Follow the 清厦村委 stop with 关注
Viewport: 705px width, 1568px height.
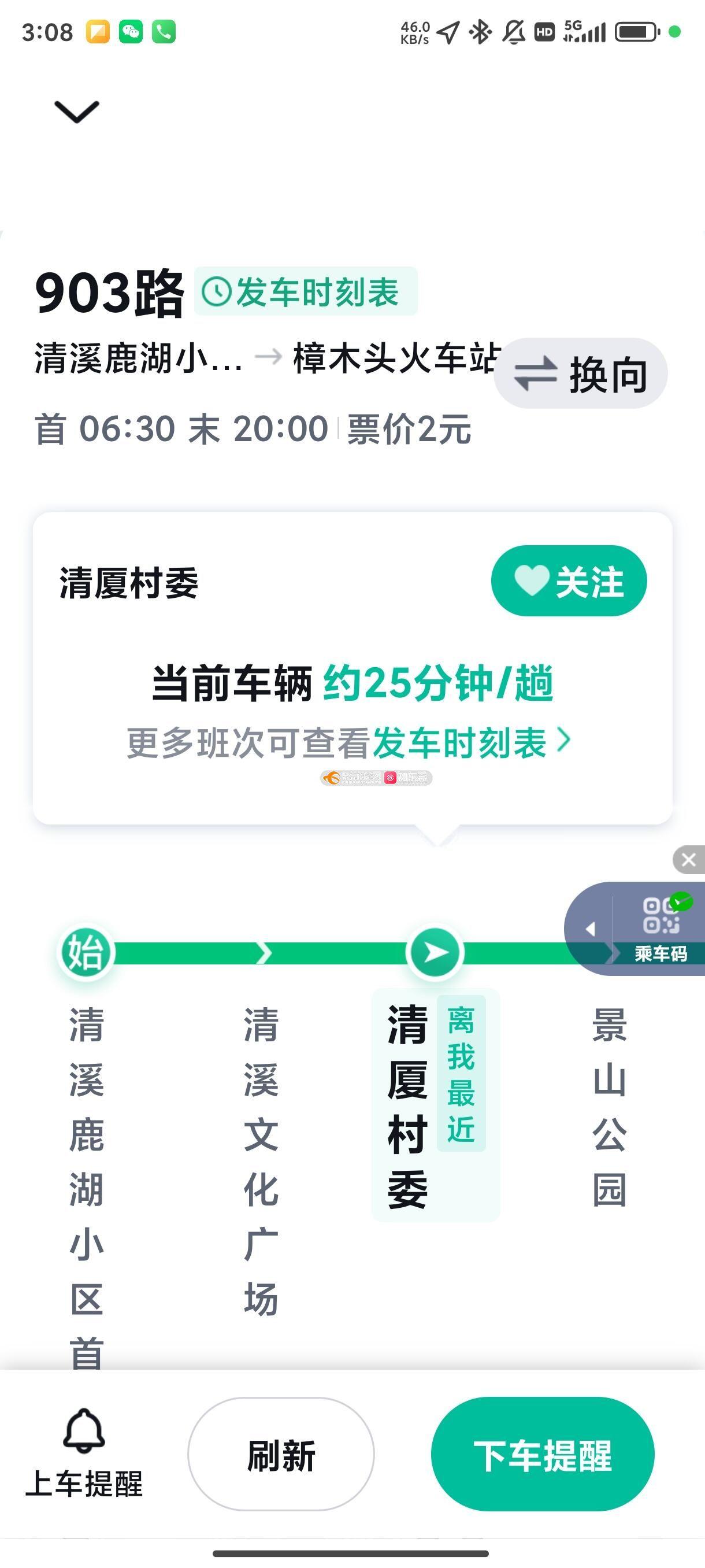click(569, 581)
